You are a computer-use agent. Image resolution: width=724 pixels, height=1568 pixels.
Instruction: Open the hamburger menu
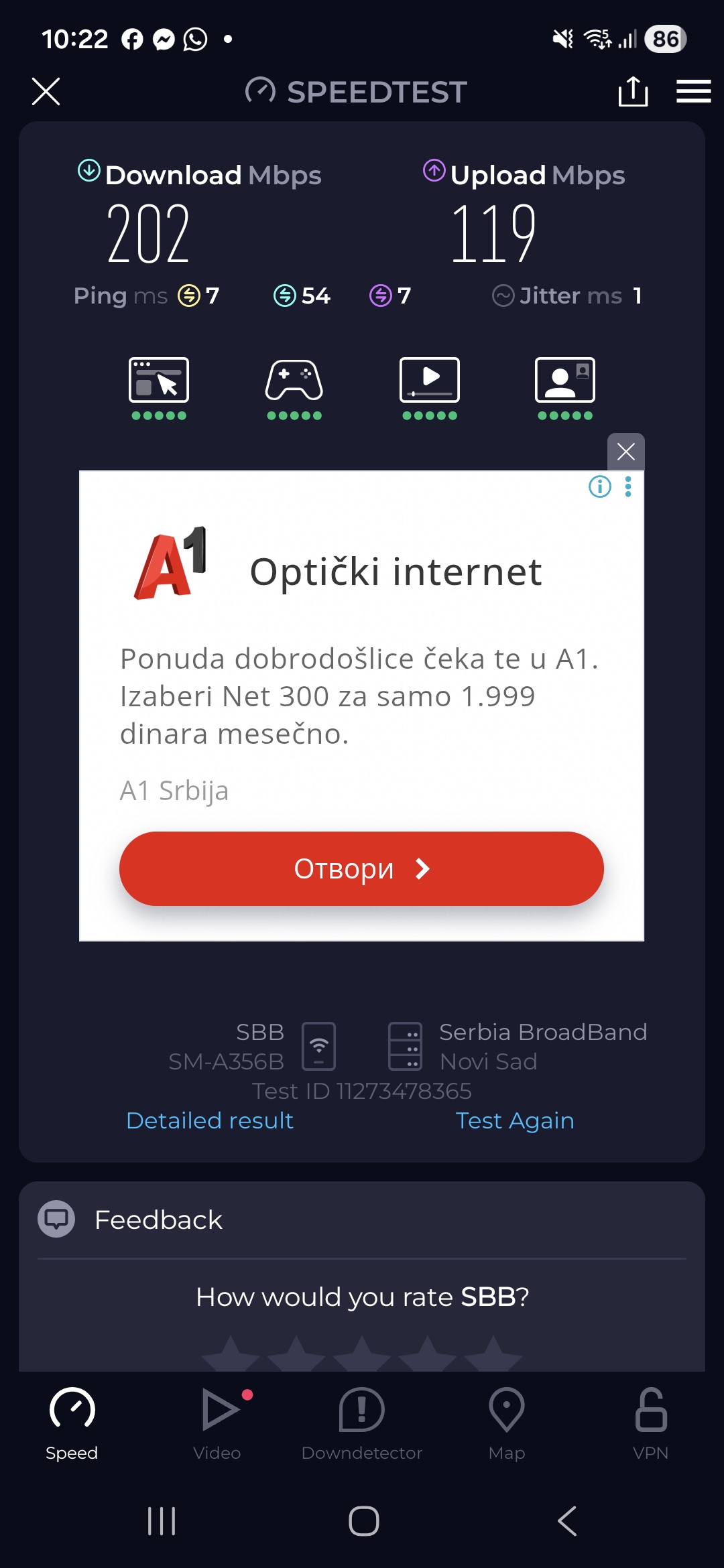click(693, 92)
